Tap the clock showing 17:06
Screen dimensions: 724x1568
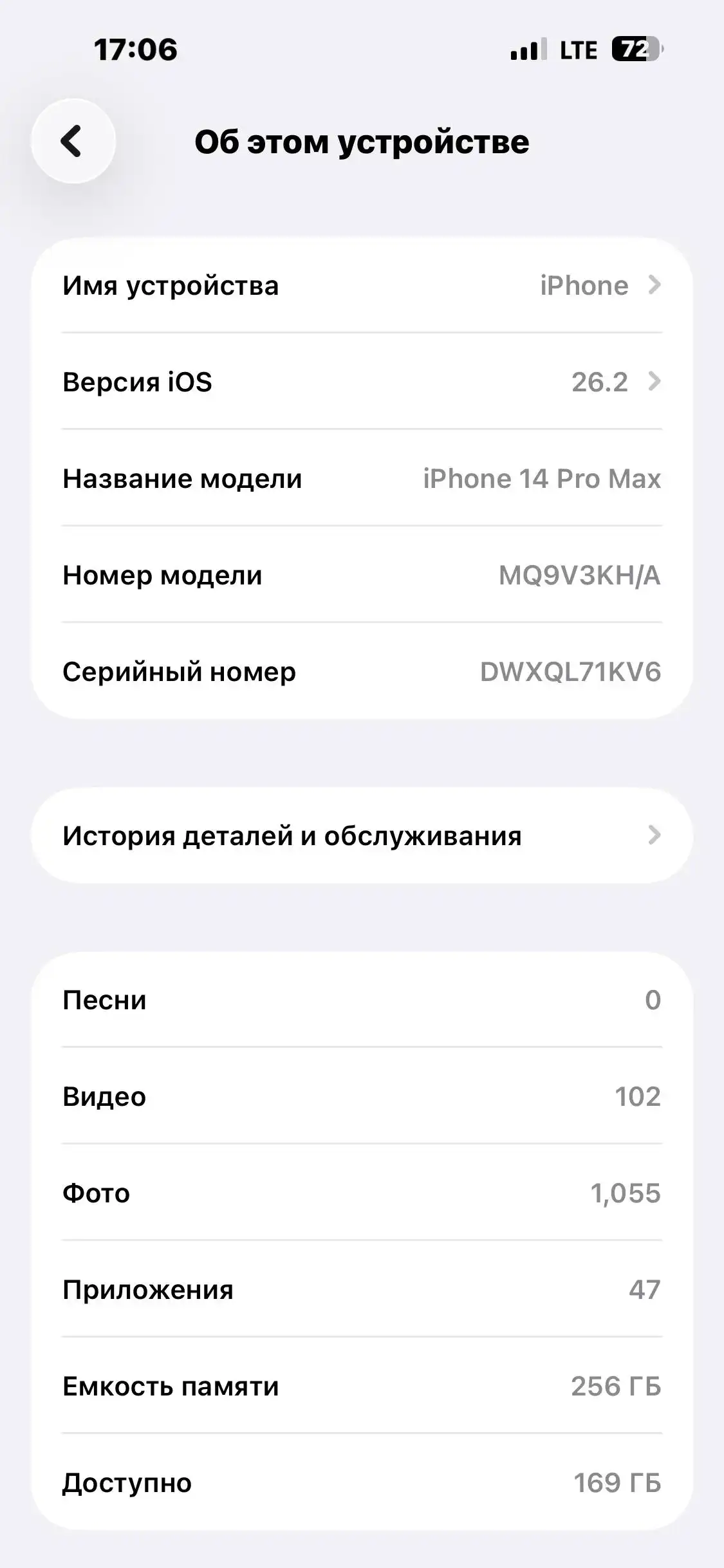[x=136, y=49]
